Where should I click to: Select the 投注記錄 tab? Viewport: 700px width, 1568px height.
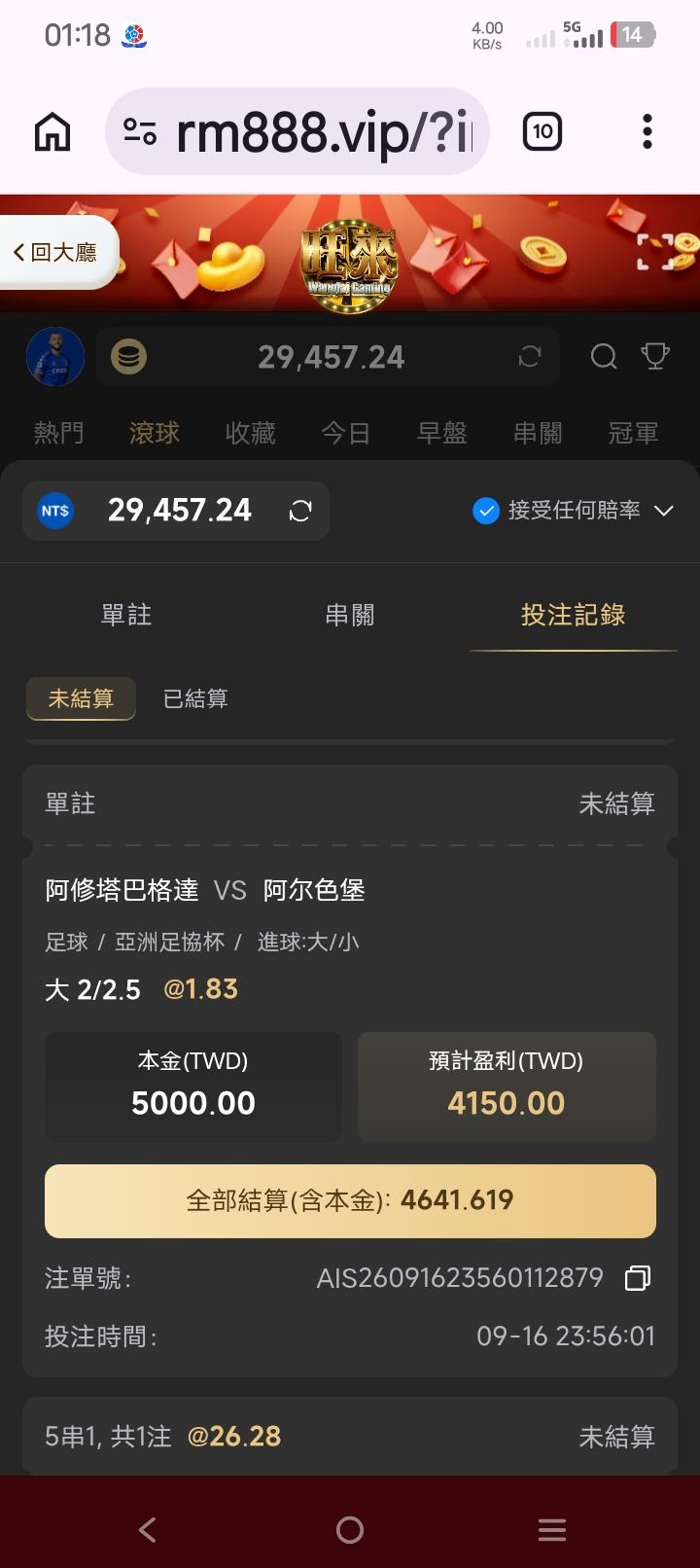(x=573, y=615)
